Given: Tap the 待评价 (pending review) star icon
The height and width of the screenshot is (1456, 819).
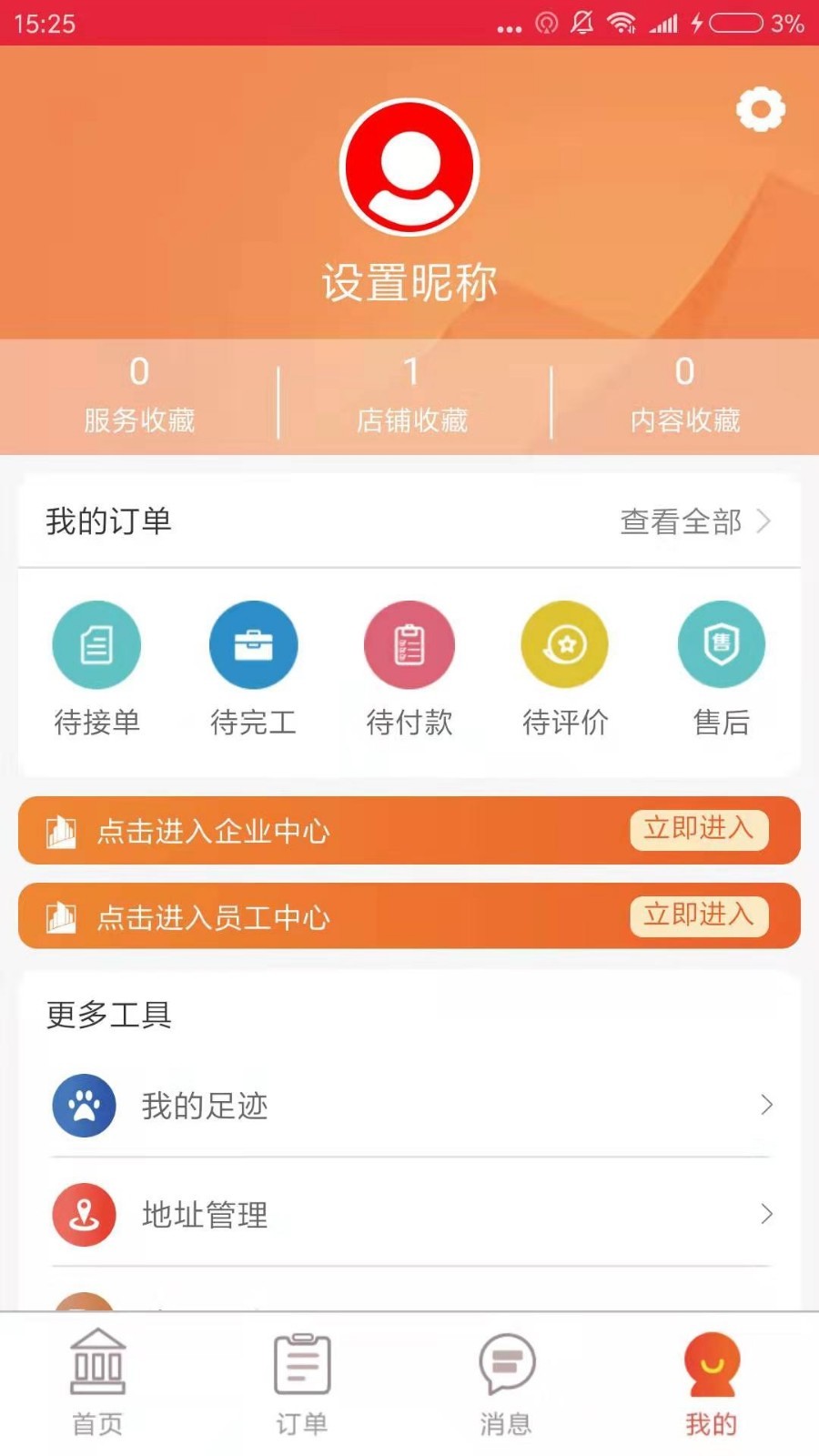Looking at the screenshot, I should (565, 644).
